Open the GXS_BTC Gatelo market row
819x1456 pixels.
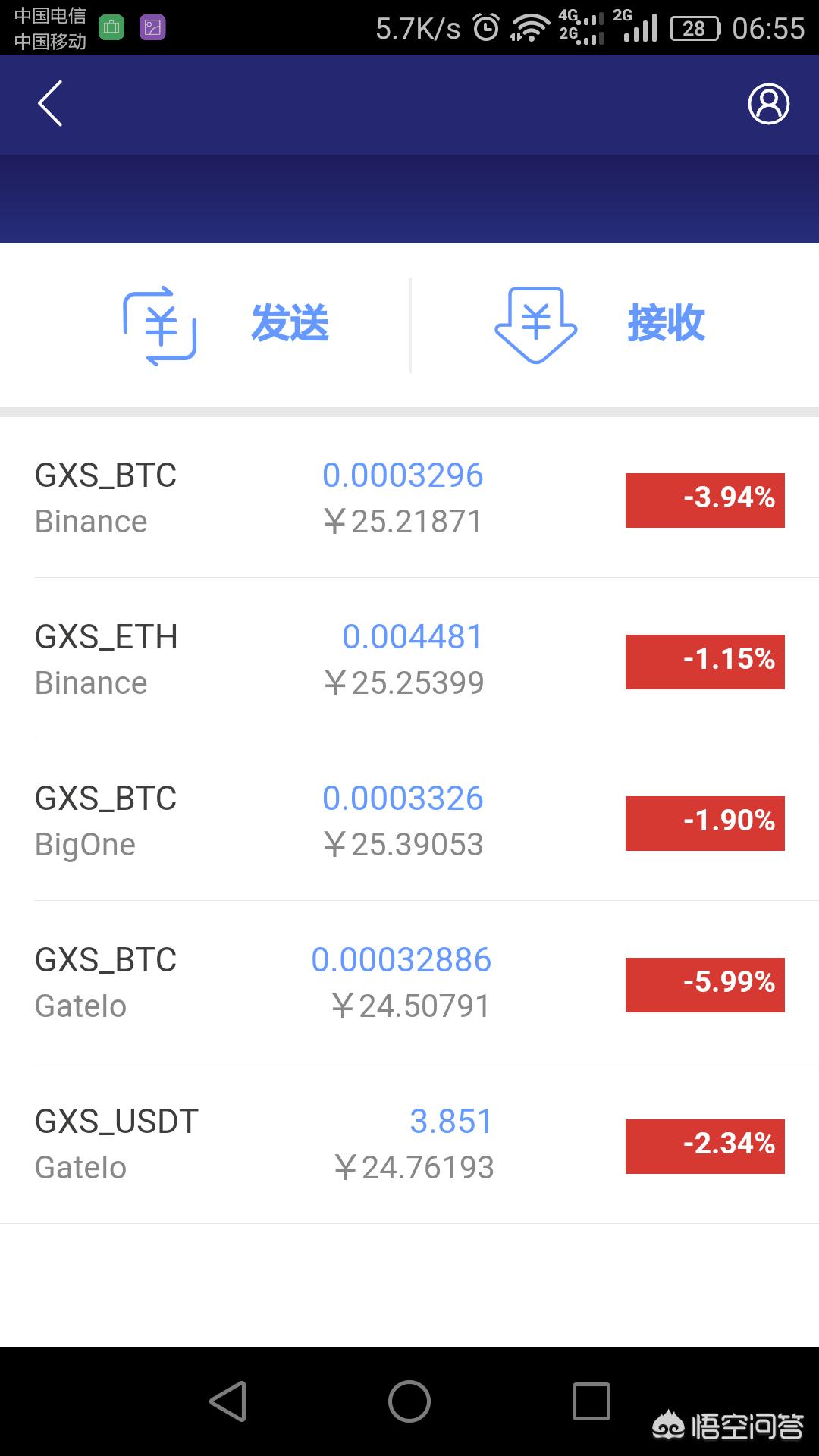409,982
